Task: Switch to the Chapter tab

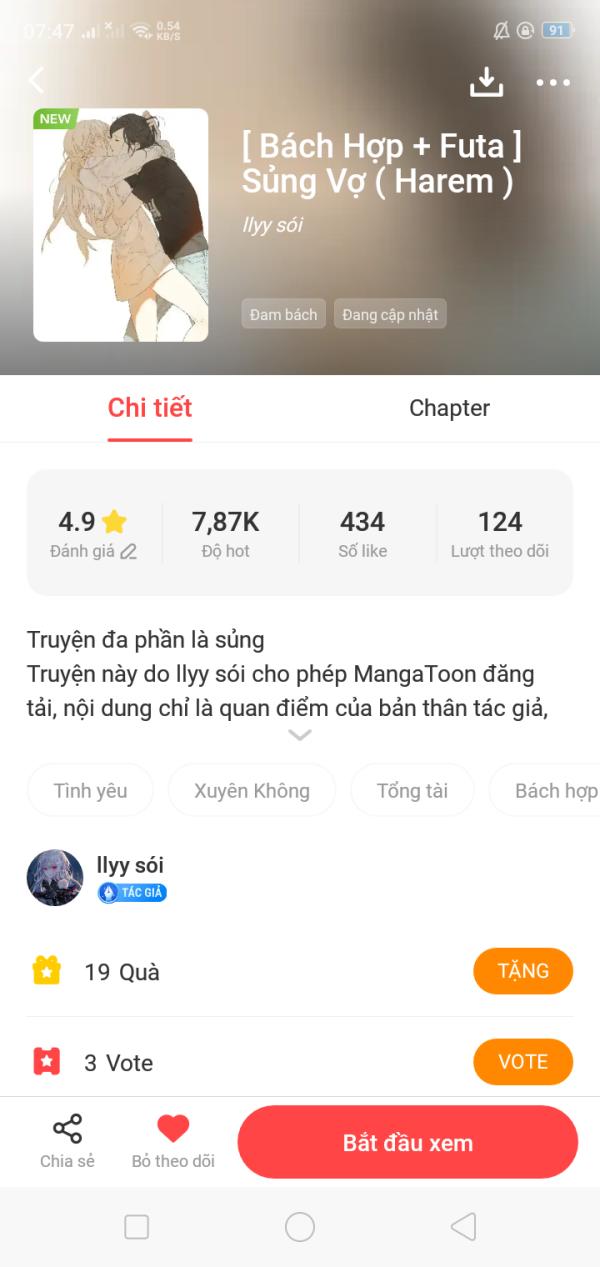Action: coord(449,408)
